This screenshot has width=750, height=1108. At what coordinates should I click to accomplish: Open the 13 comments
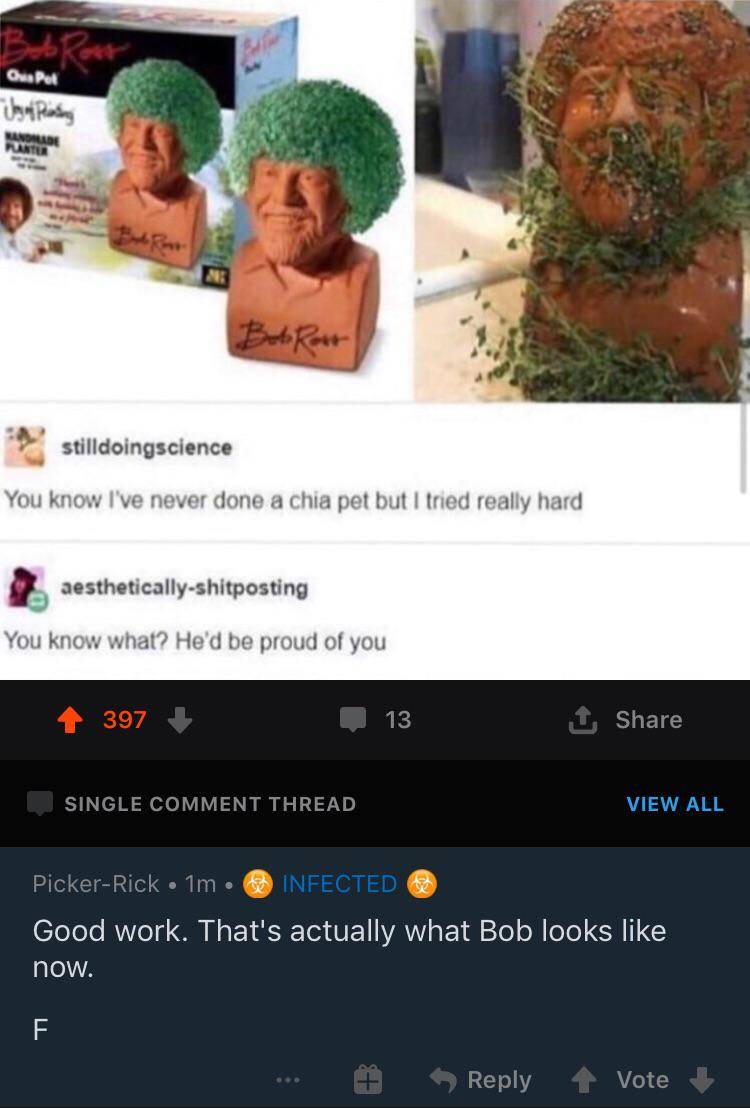coord(378,720)
